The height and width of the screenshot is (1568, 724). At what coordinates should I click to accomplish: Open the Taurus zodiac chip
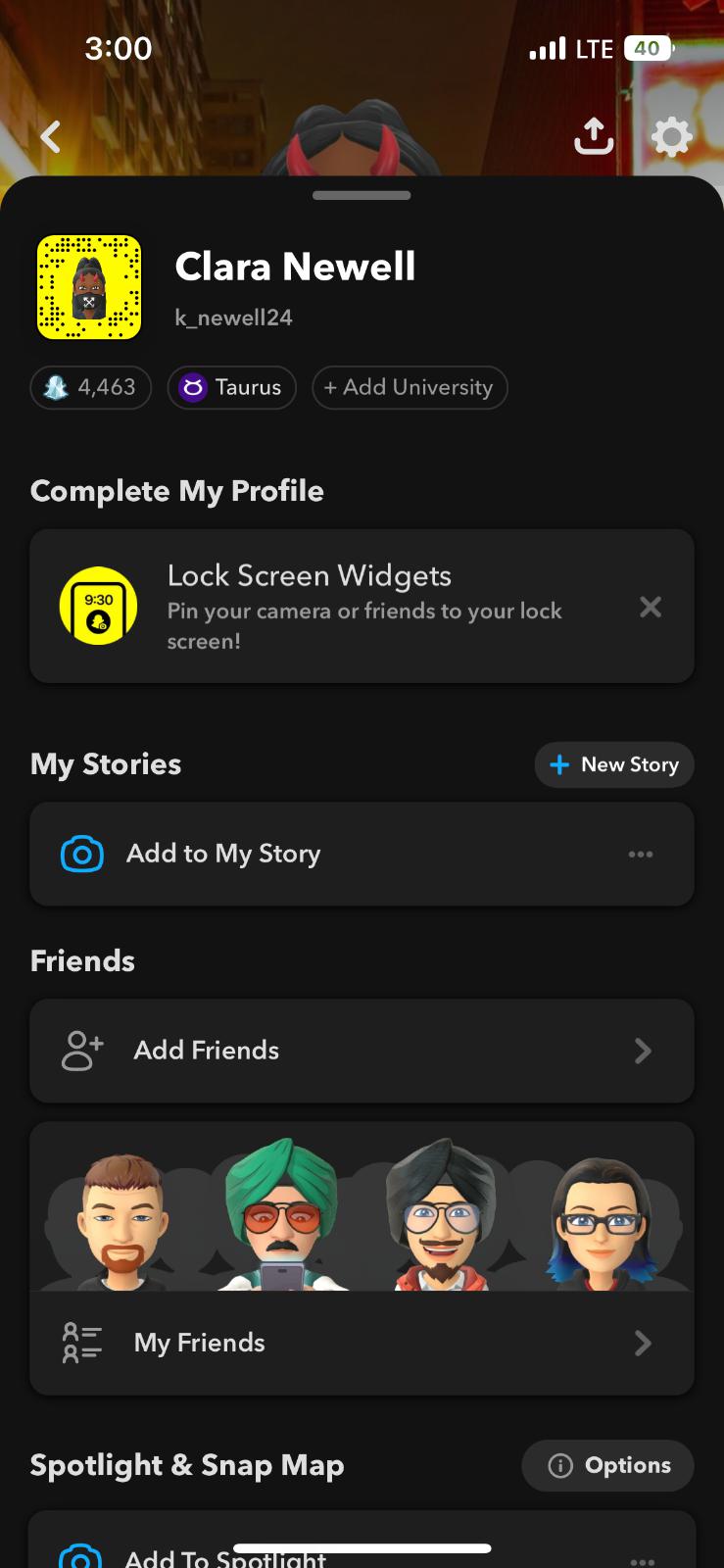coord(232,387)
